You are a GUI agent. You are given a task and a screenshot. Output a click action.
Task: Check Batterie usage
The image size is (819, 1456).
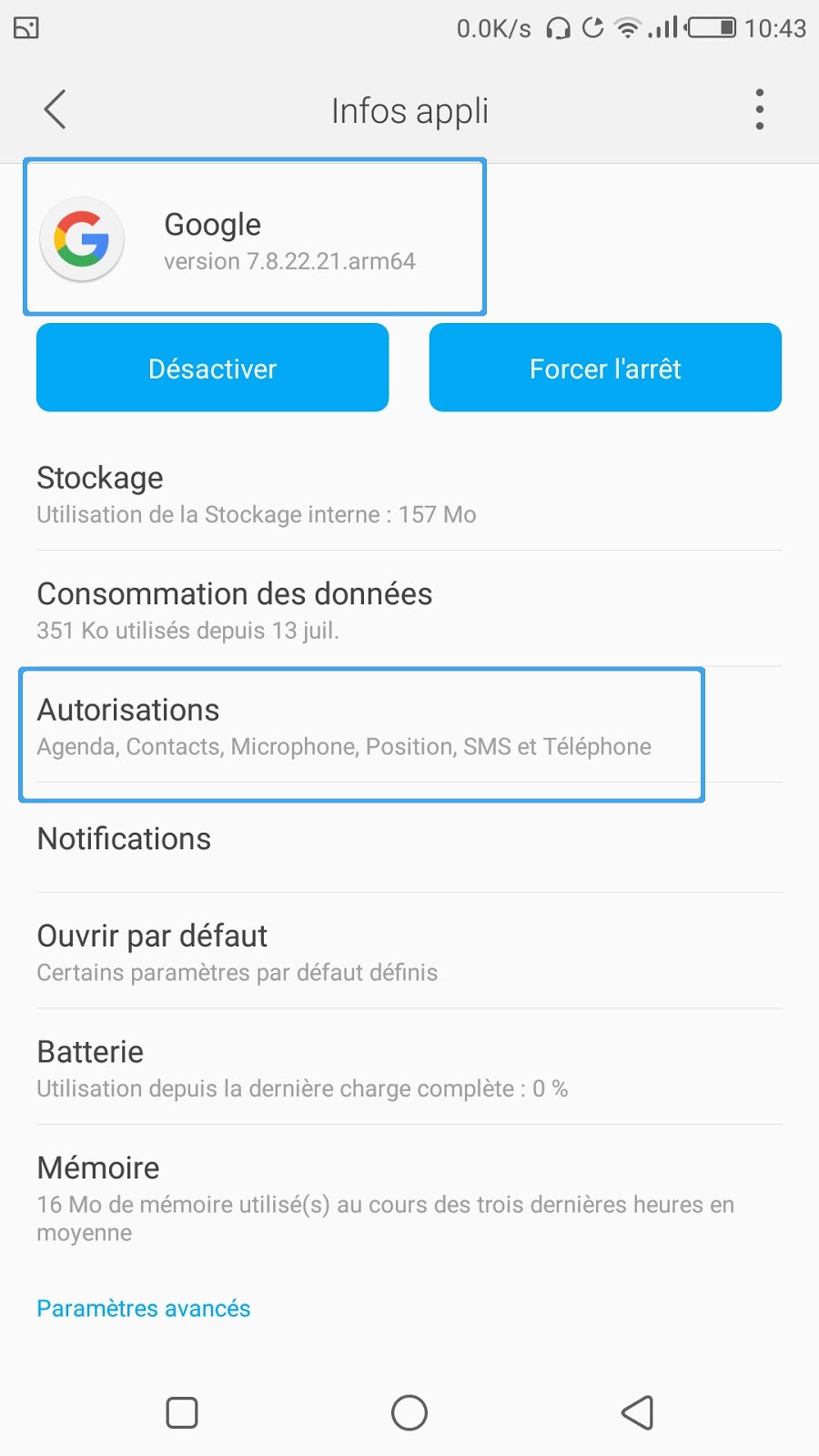409,1068
